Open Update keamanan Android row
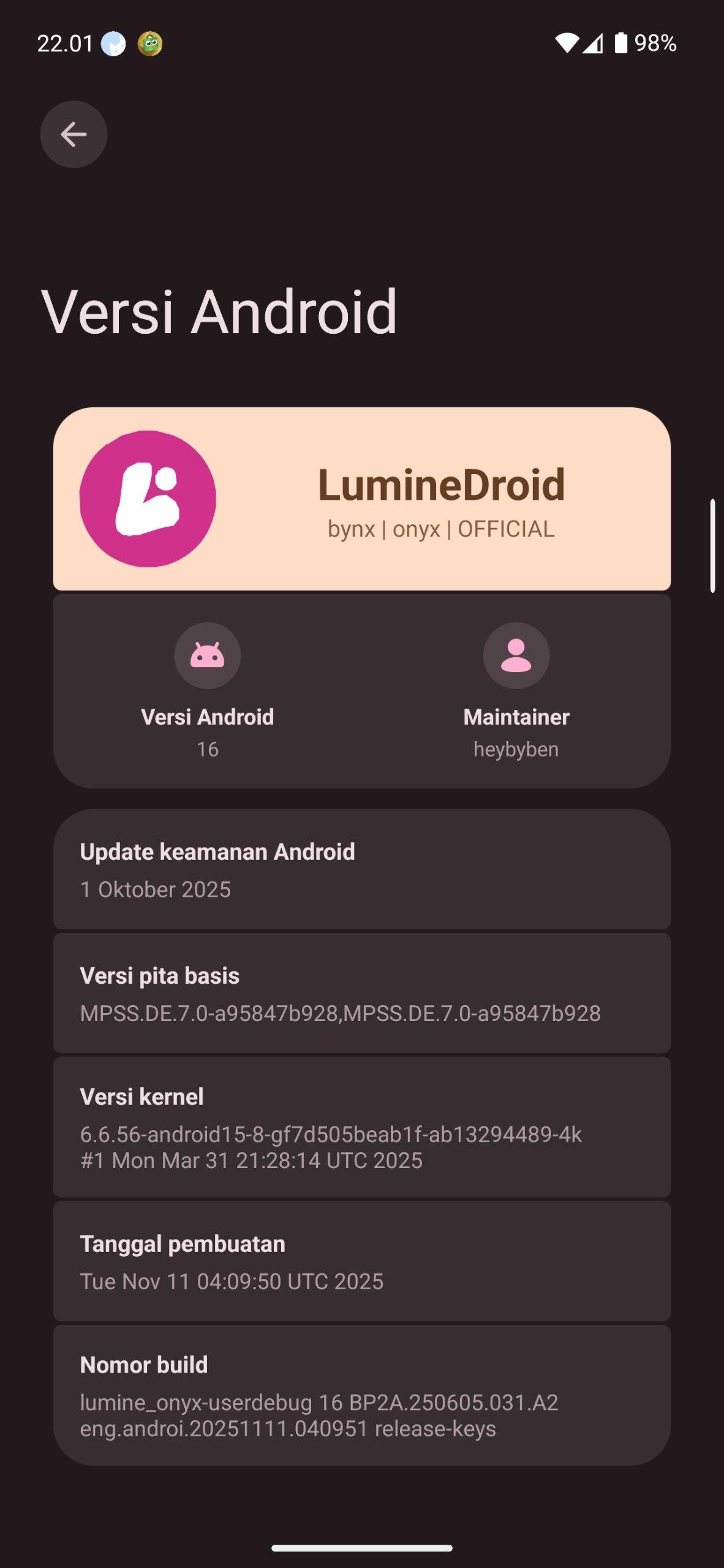The height and width of the screenshot is (1568, 724). [x=361, y=869]
